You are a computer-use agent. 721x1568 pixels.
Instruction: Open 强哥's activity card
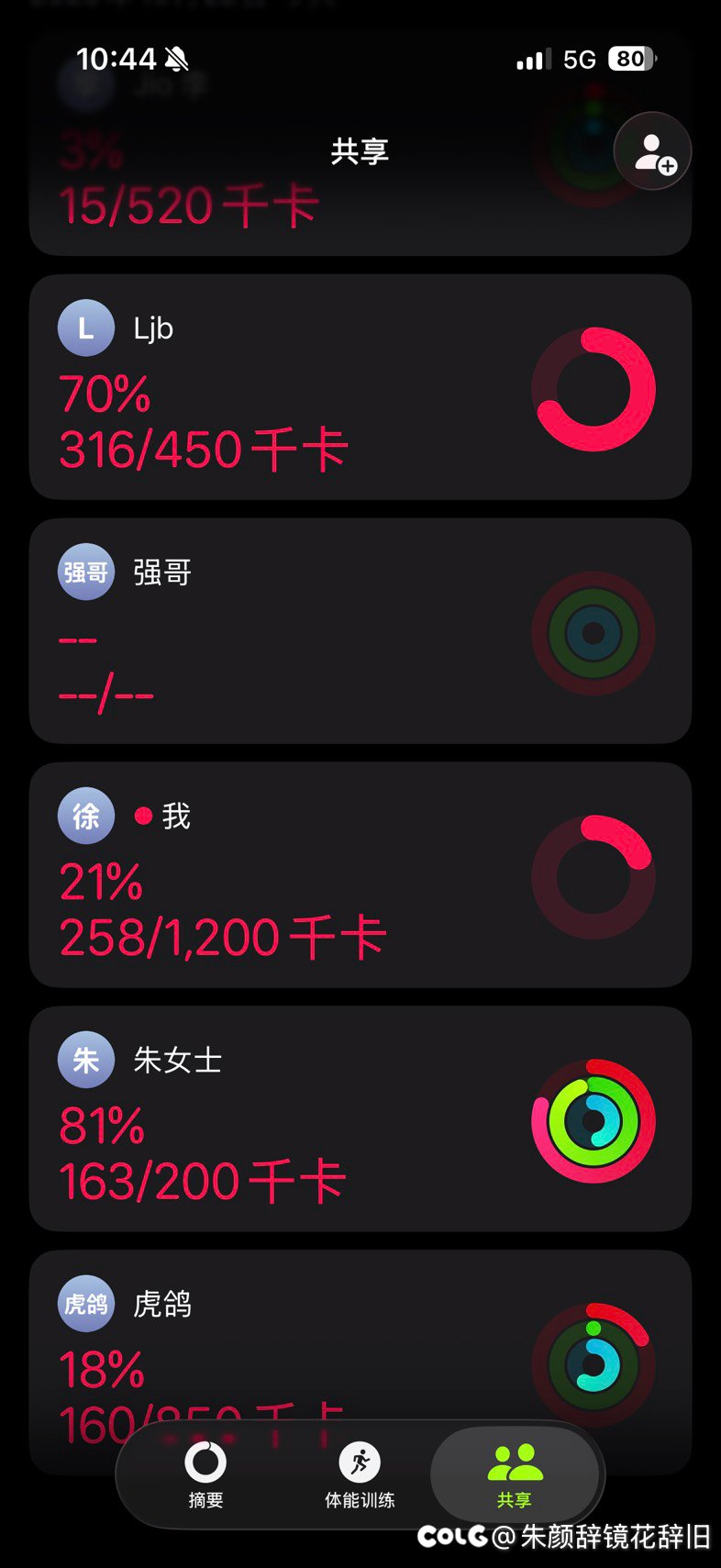pos(360,631)
